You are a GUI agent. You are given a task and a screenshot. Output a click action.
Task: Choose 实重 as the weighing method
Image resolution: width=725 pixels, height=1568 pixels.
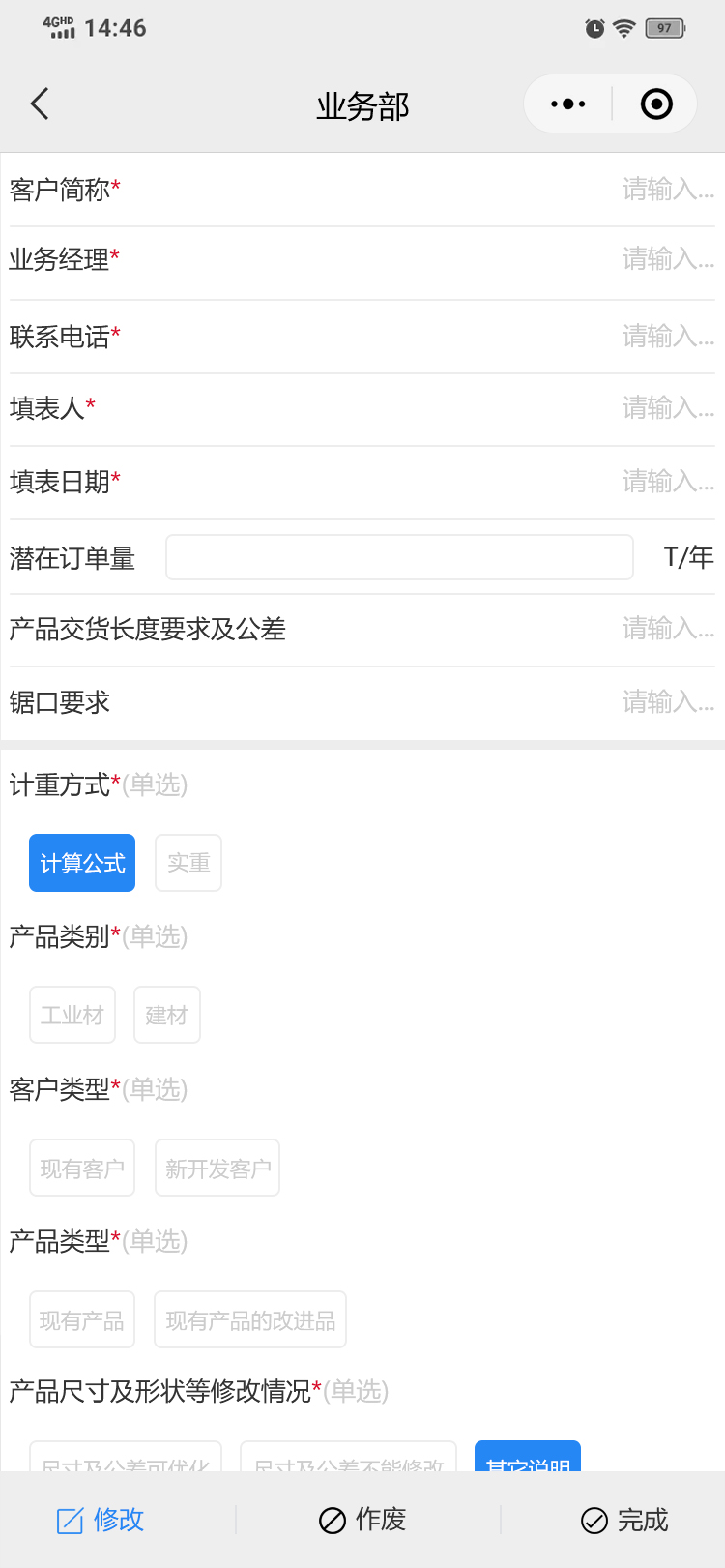coord(188,863)
